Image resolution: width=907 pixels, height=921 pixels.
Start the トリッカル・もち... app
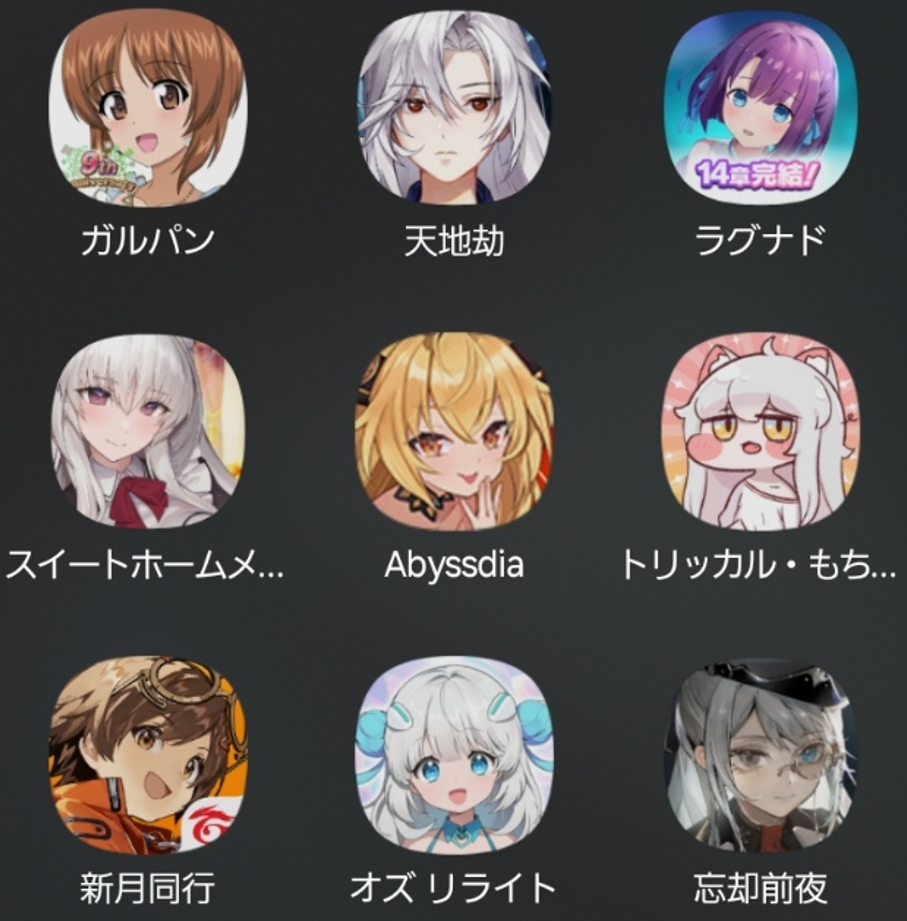point(760,432)
